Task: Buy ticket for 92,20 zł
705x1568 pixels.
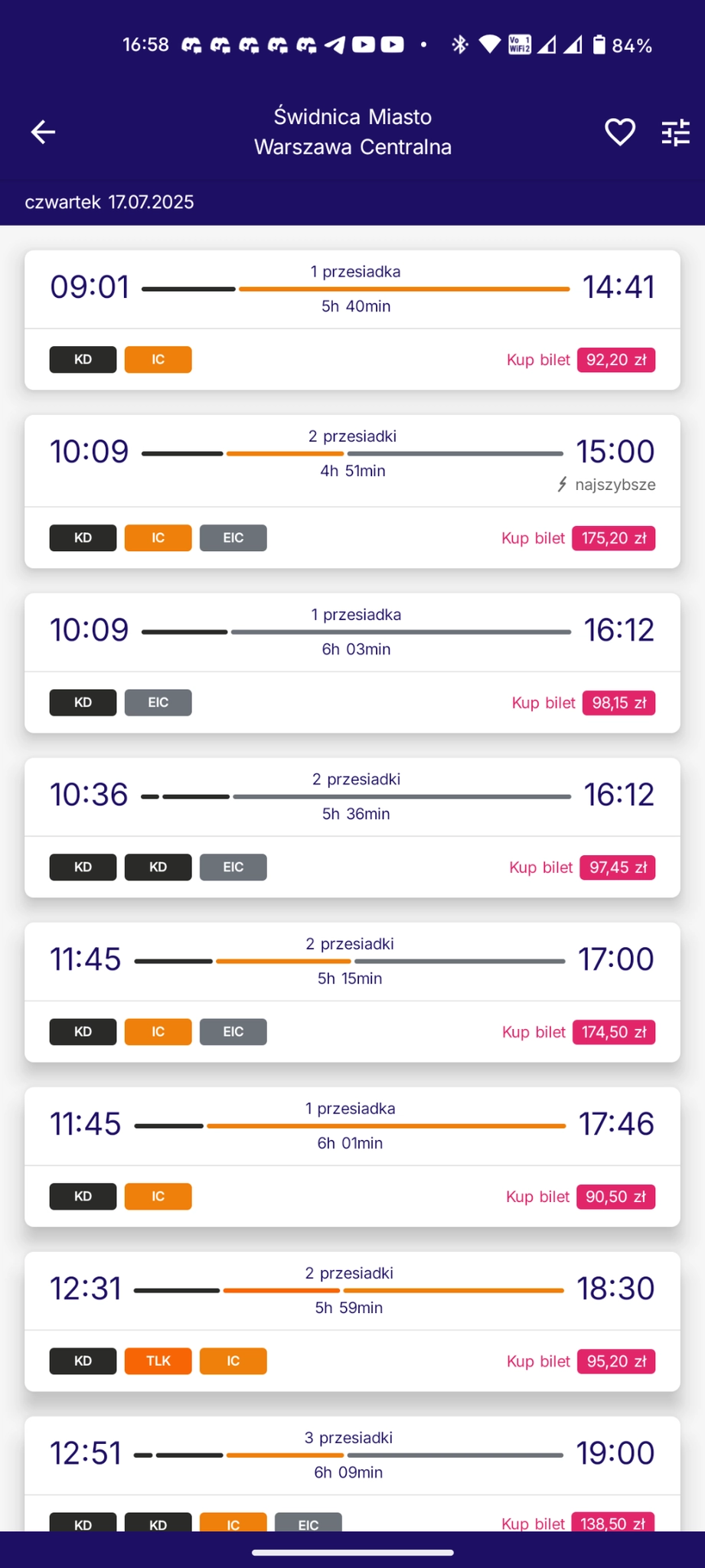Action: 615,360
